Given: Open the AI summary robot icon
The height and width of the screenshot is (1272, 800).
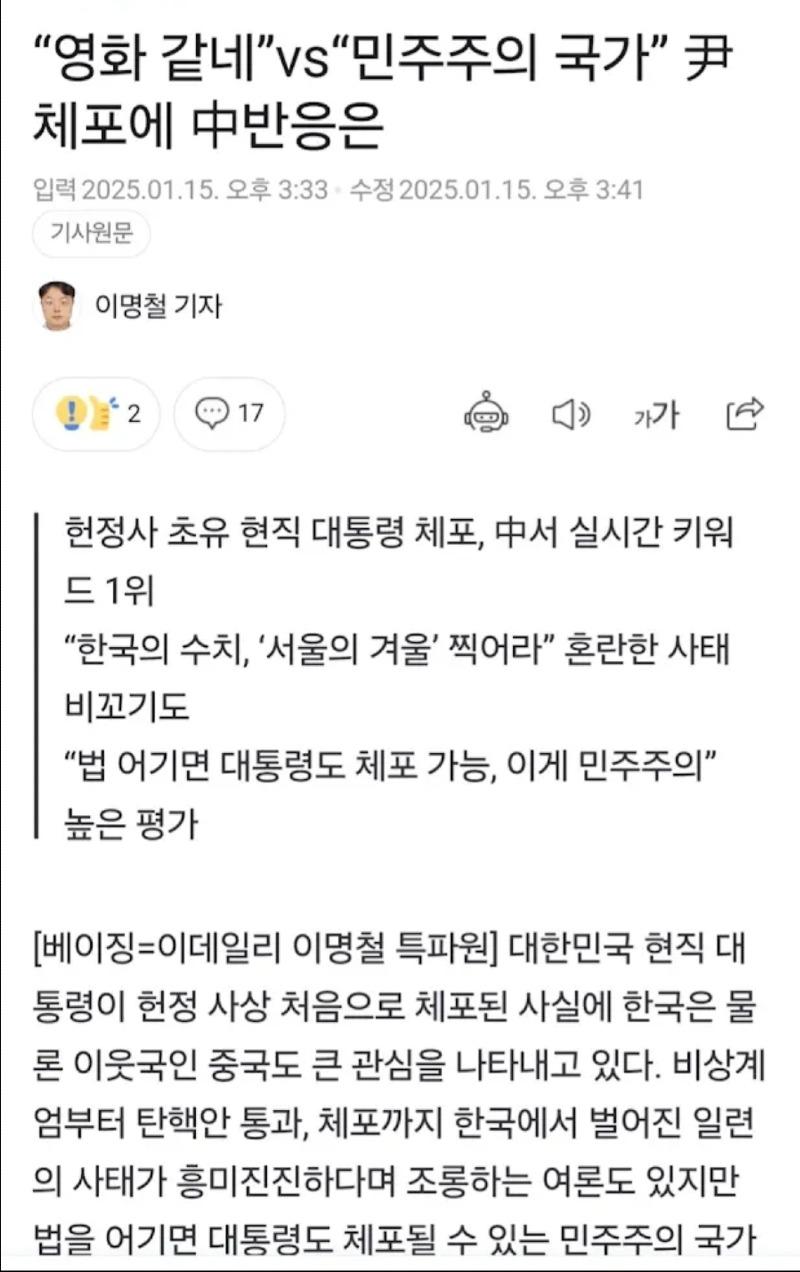Looking at the screenshot, I should click(x=486, y=413).
